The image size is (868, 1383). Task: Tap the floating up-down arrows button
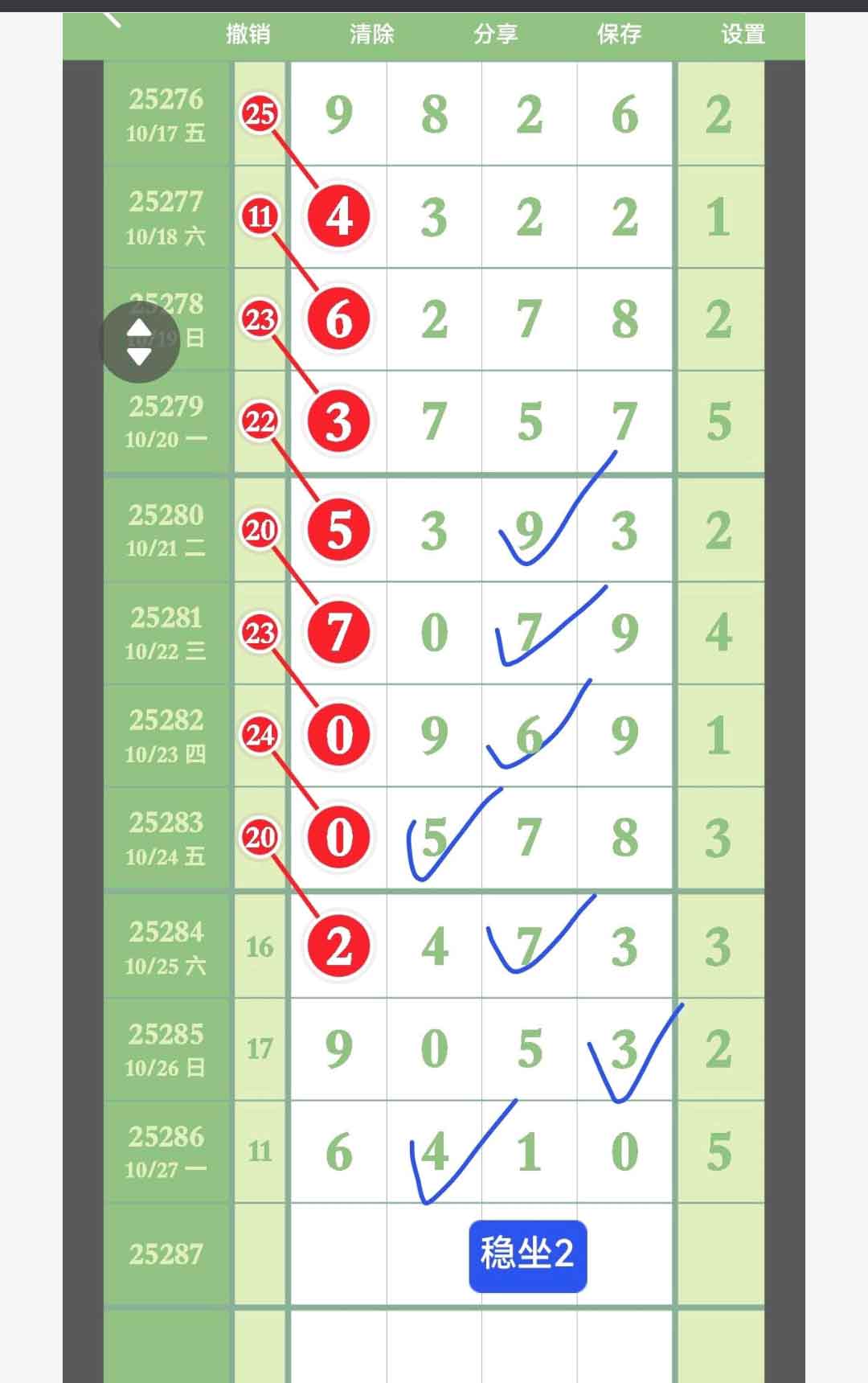click(139, 343)
